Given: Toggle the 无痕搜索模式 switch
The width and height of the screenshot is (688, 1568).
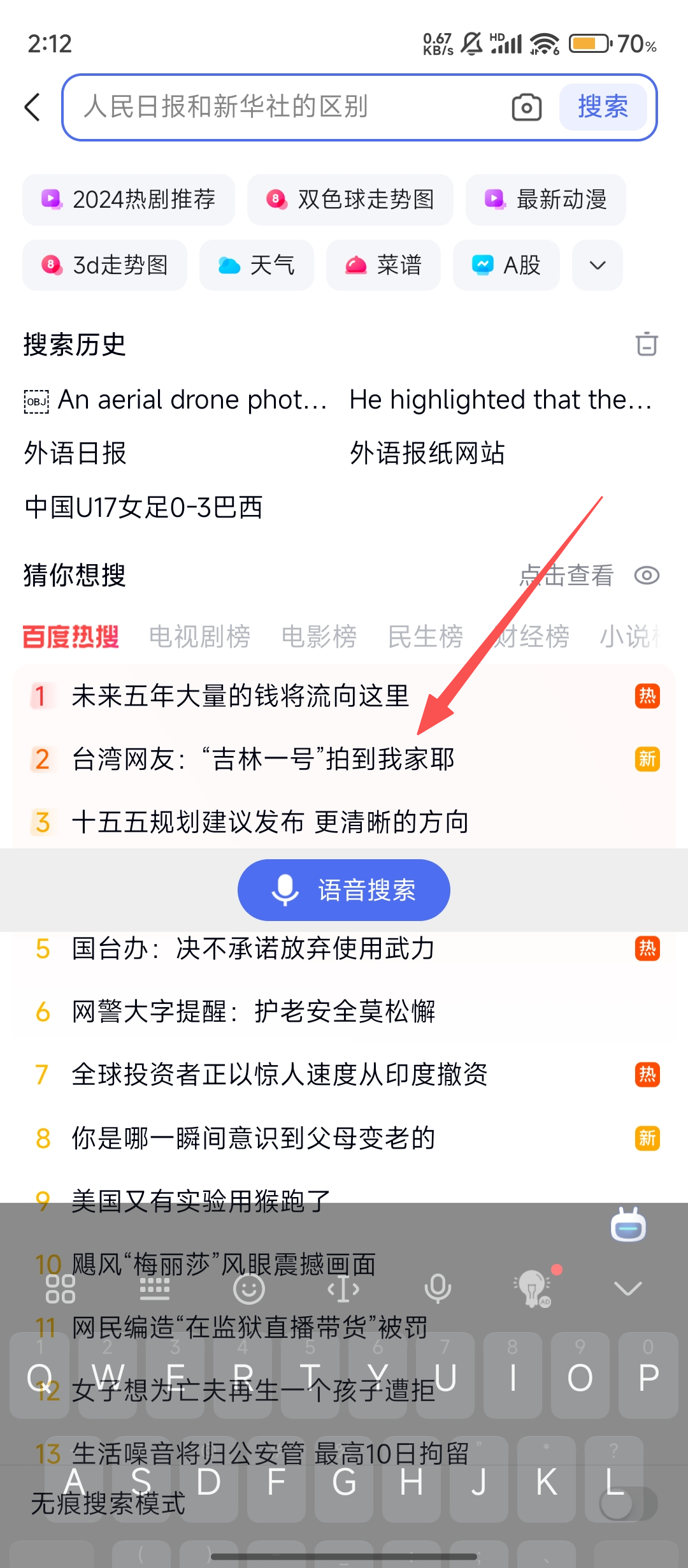Looking at the screenshot, I should click(628, 1504).
